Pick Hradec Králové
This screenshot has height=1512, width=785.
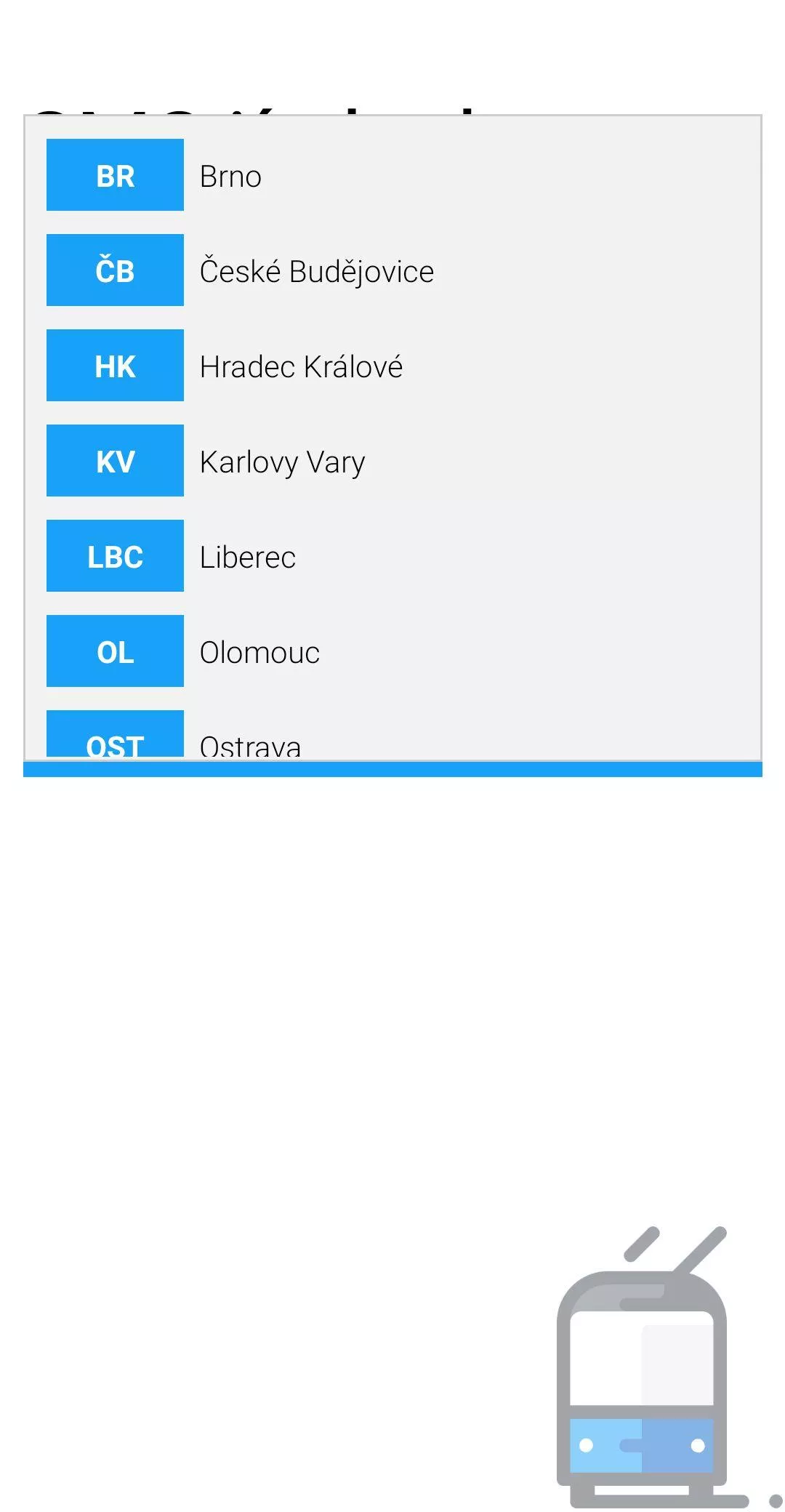(x=392, y=366)
